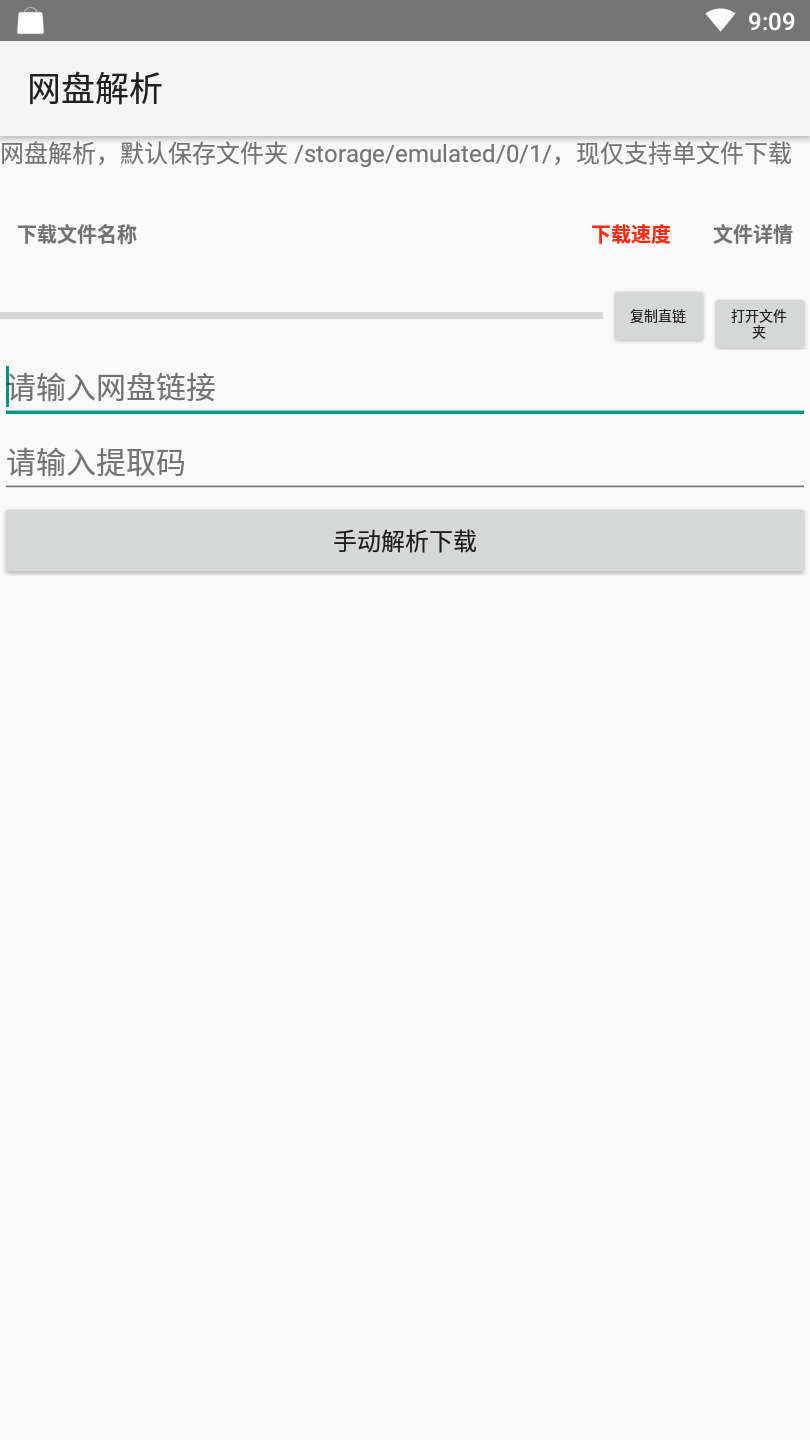Screen dimensions: 810x1440
Task: Tap the 复制直链 button
Action: tap(658, 316)
